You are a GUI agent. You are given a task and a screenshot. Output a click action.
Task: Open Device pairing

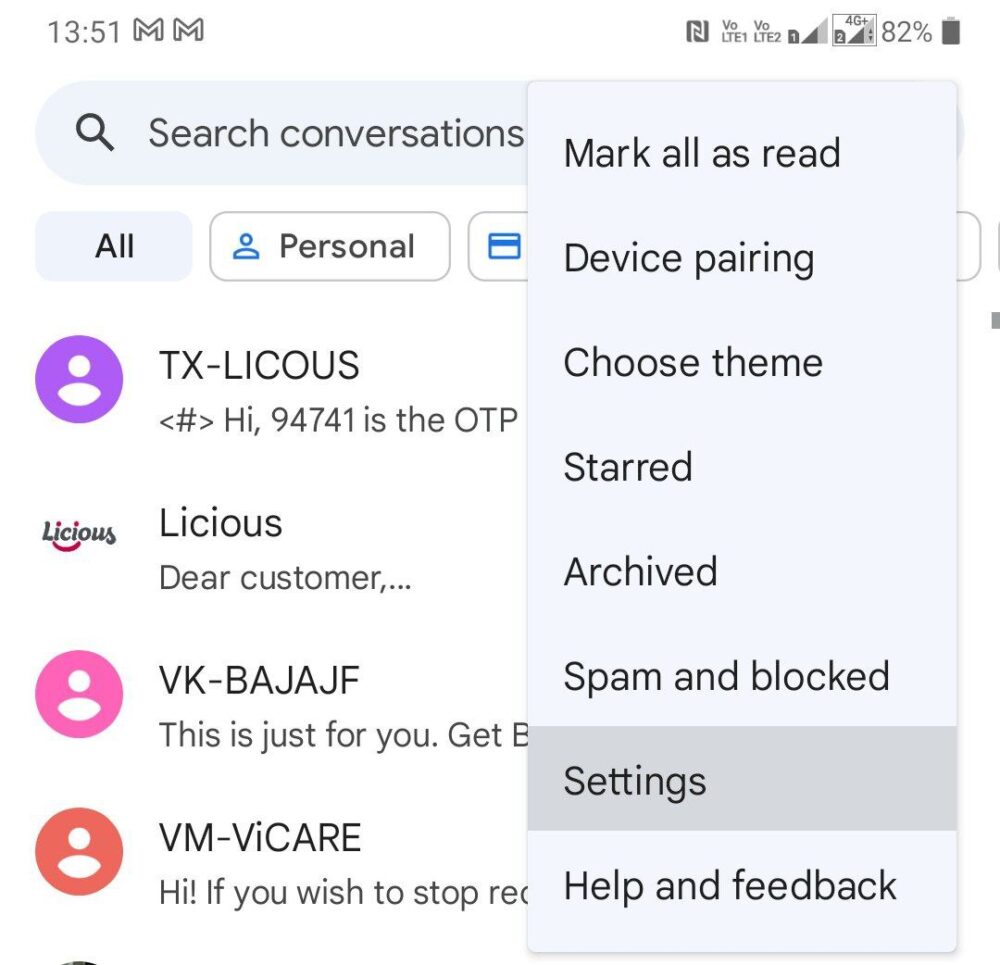[742, 258]
